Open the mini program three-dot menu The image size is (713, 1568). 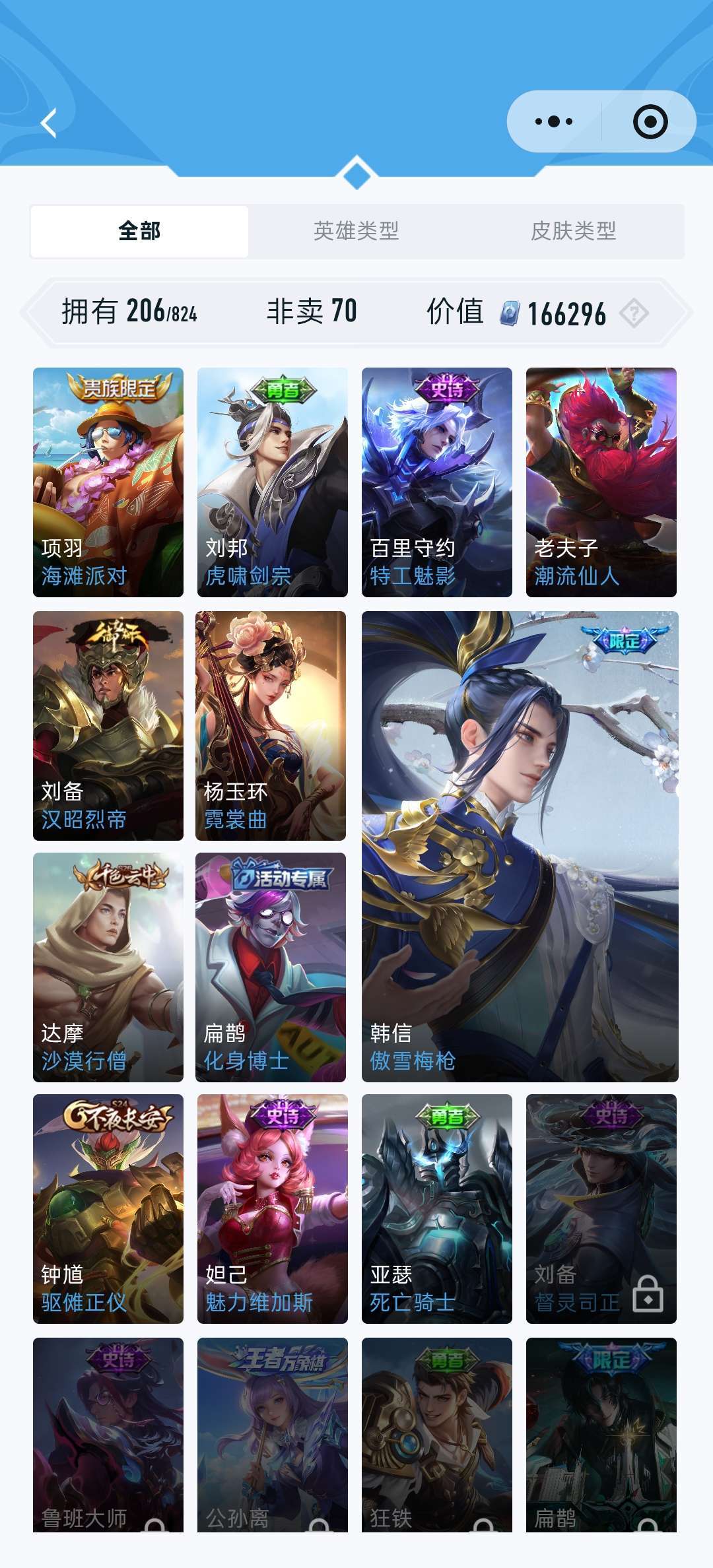click(554, 121)
